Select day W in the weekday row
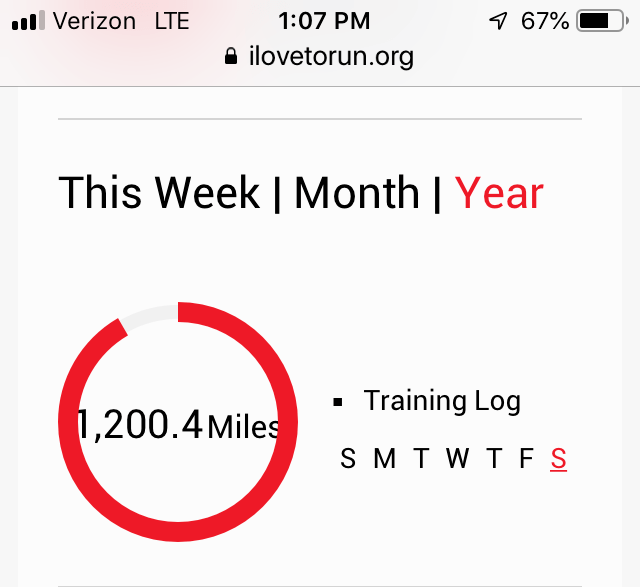This screenshot has height=587, width=640. click(457, 459)
